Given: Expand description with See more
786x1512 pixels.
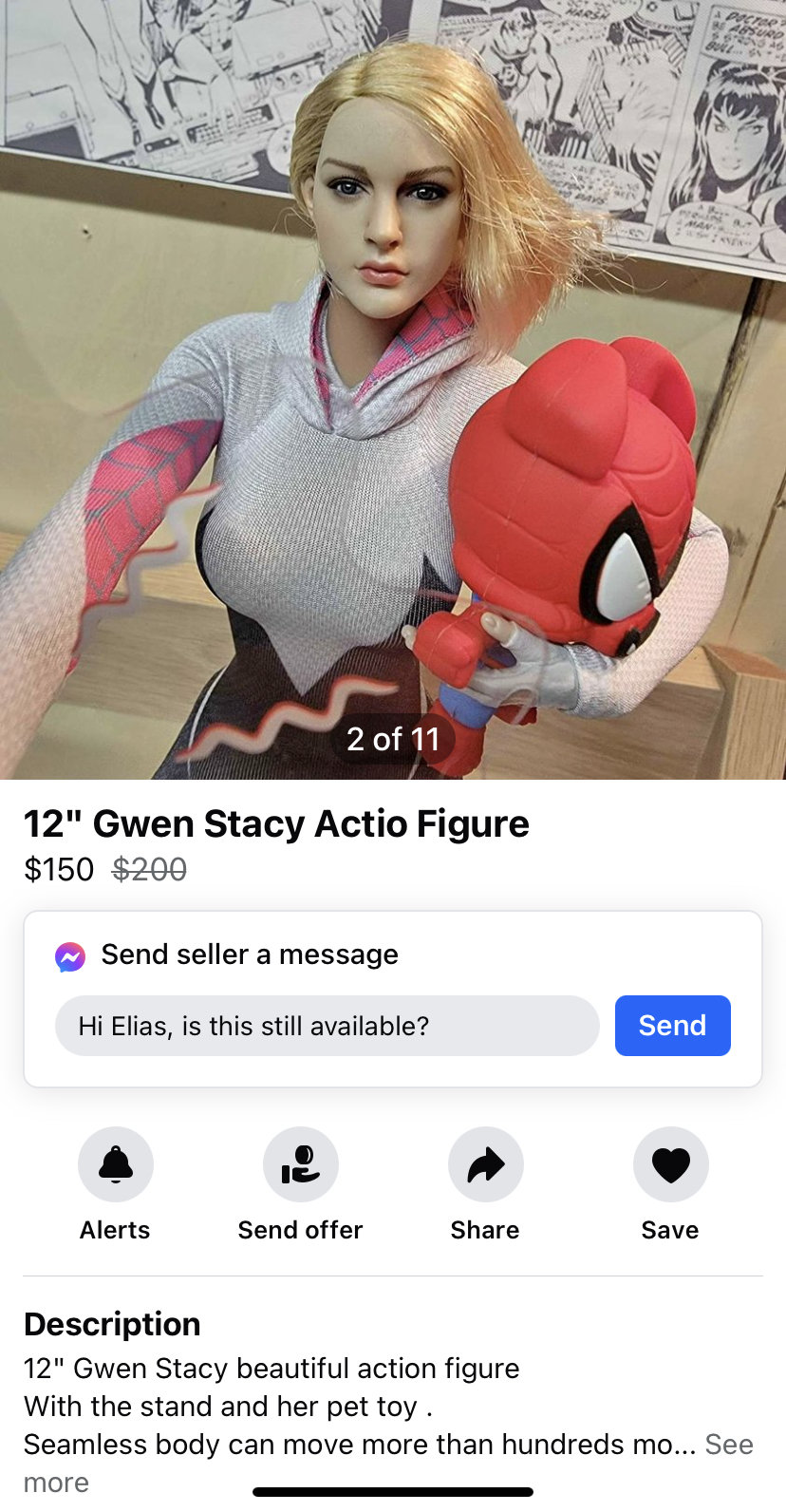Looking at the screenshot, I should [x=728, y=1445].
